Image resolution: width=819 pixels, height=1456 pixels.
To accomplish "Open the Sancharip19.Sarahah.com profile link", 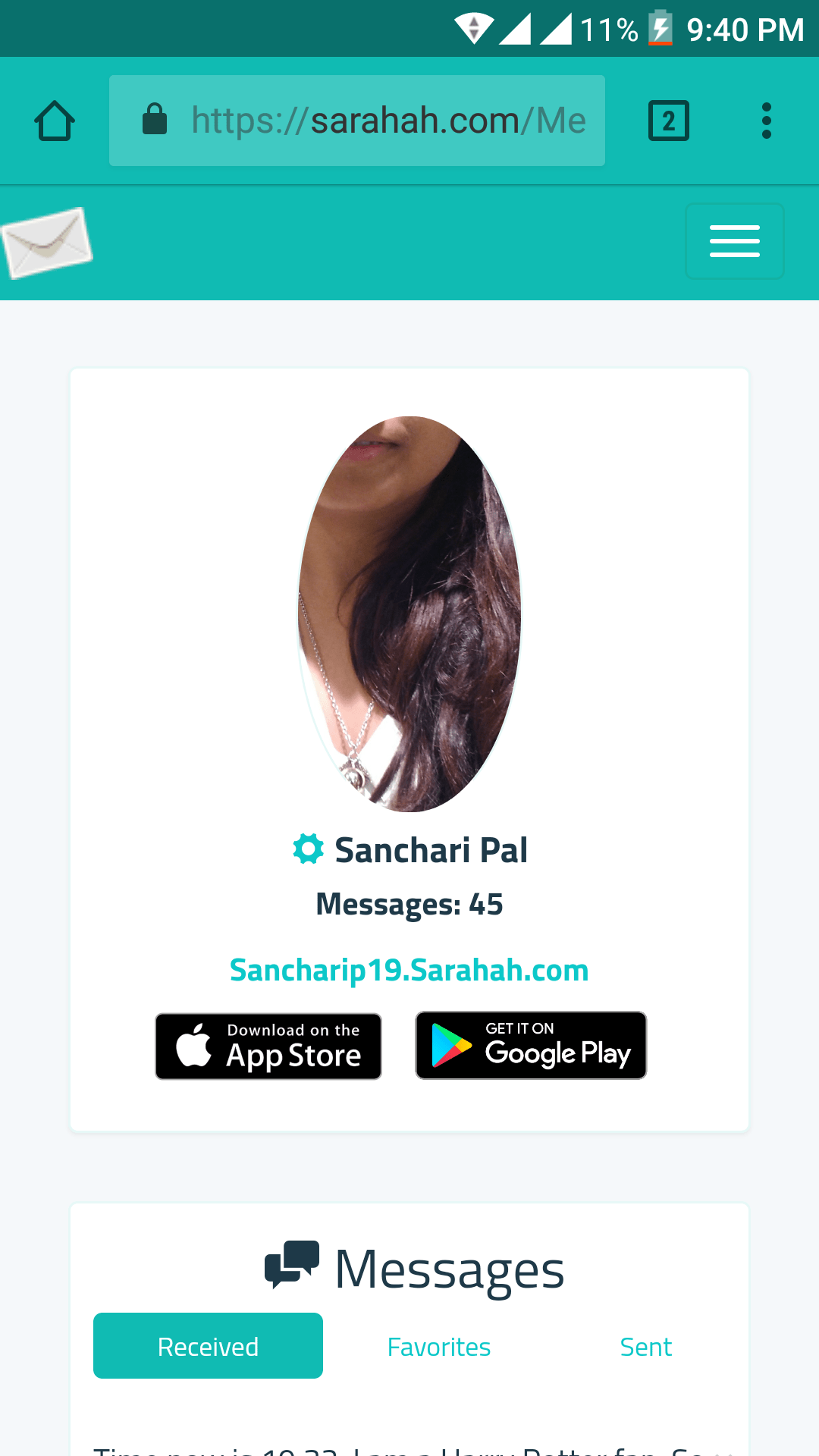I will [x=409, y=970].
